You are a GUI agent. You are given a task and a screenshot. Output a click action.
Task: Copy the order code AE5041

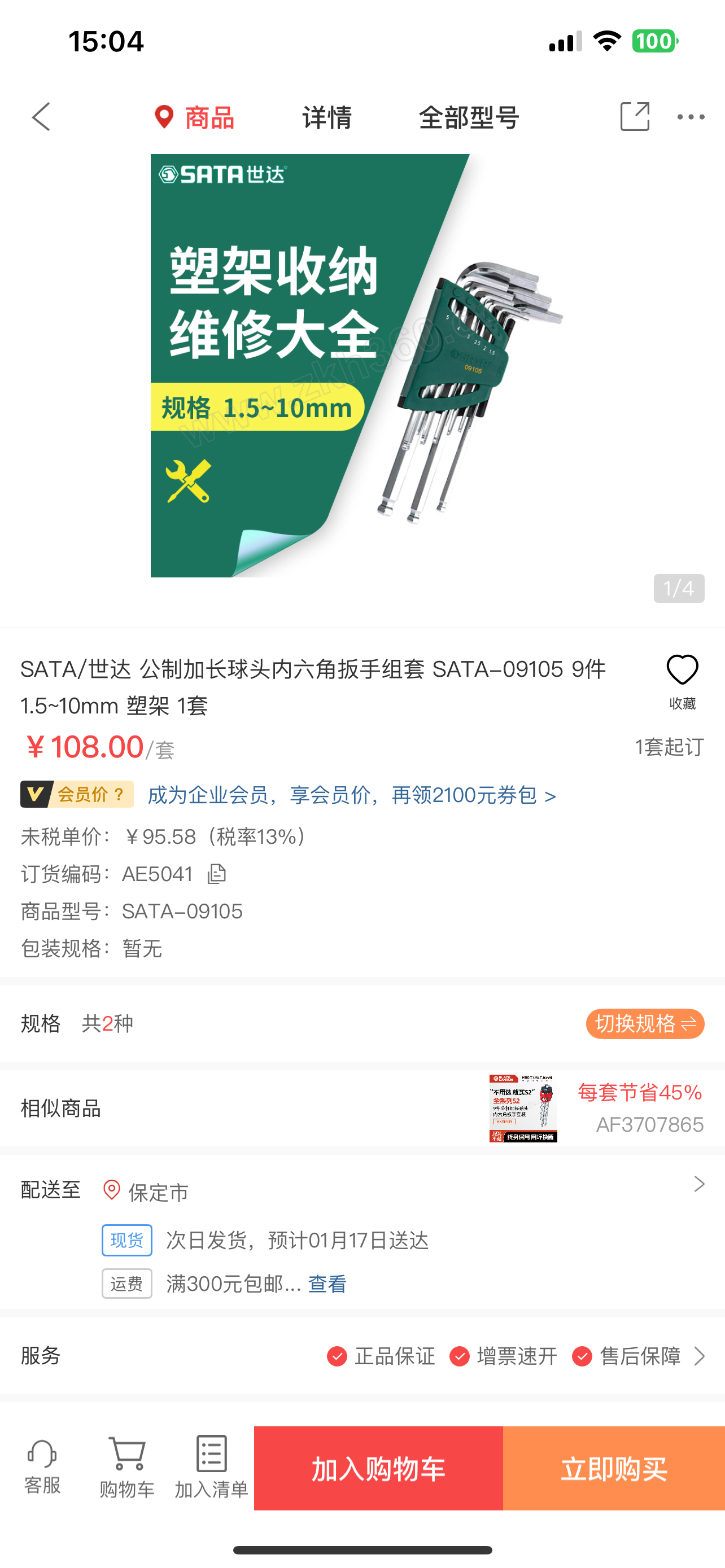pos(217,874)
